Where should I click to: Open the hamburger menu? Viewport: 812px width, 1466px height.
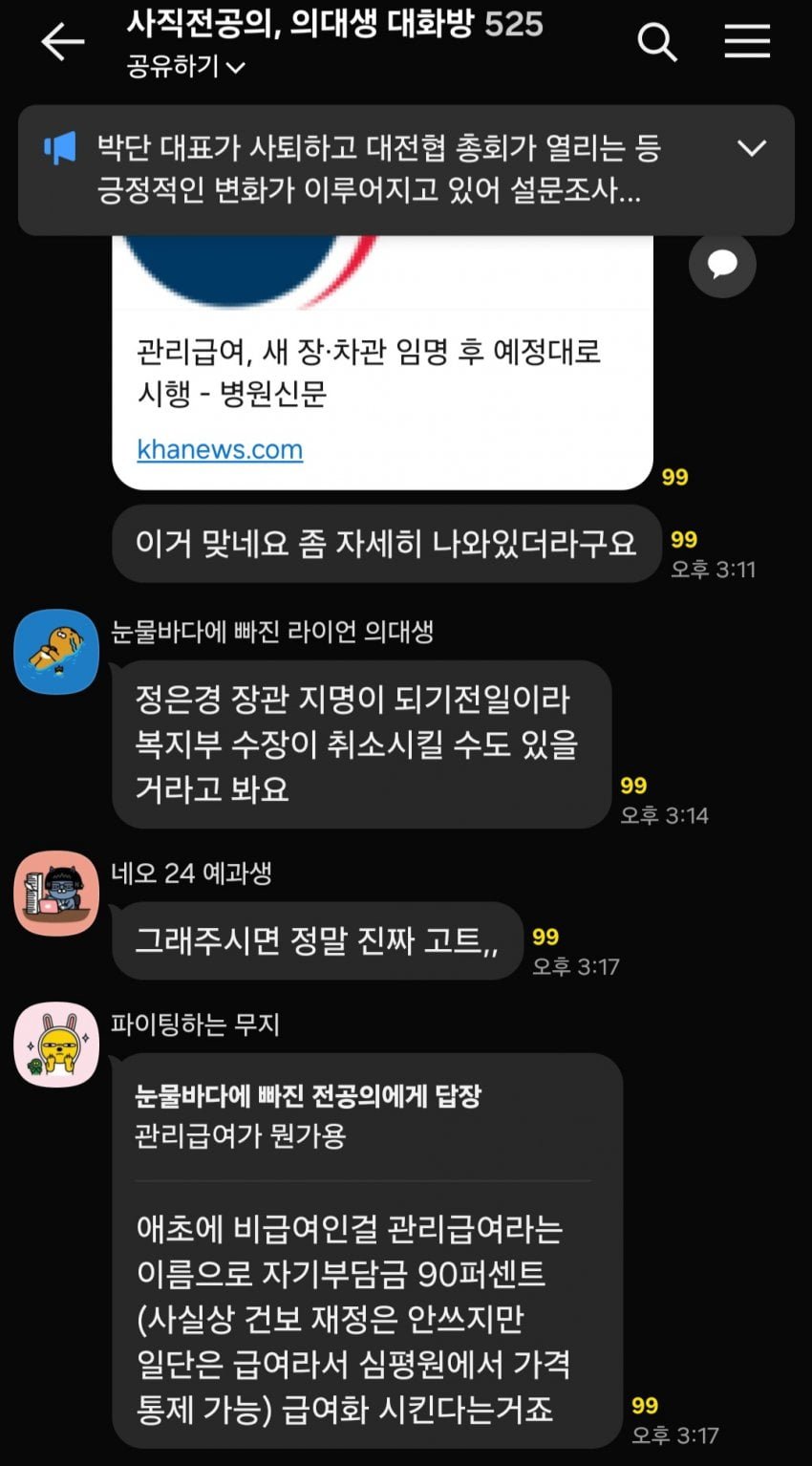[x=747, y=42]
